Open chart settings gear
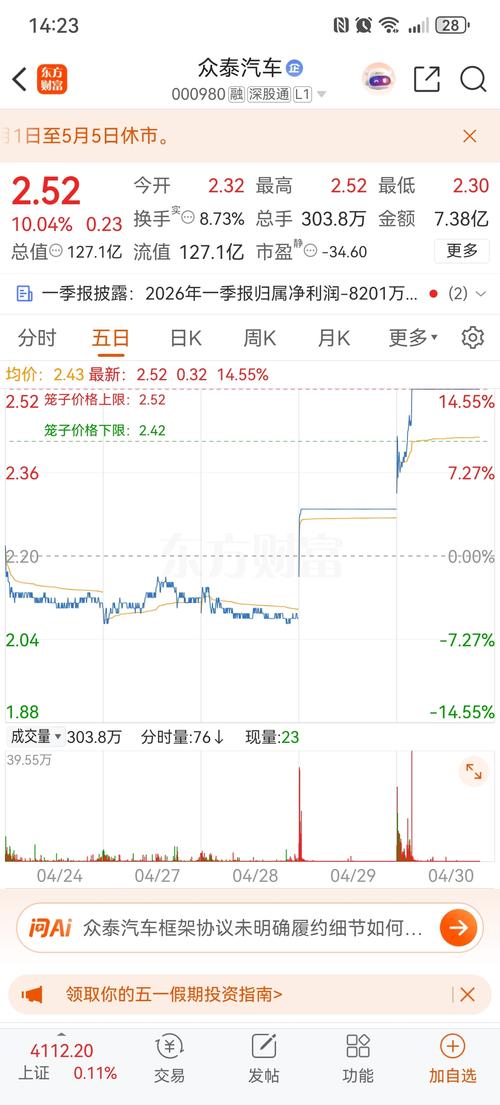The image size is (500, 1105). (473, 338)
